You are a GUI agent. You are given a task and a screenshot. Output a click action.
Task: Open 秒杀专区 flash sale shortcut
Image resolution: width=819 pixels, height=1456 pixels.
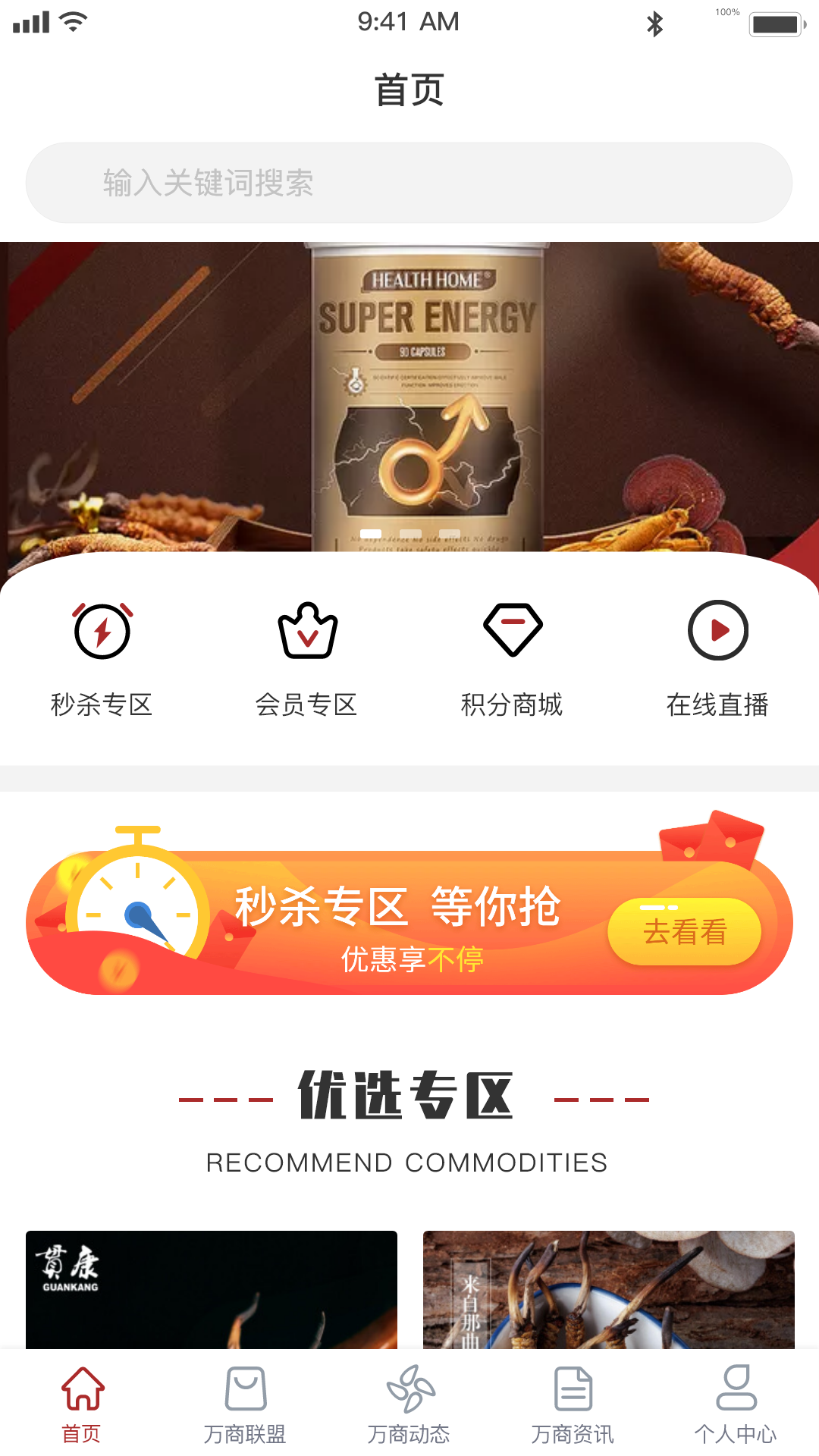tap(102, 656)
